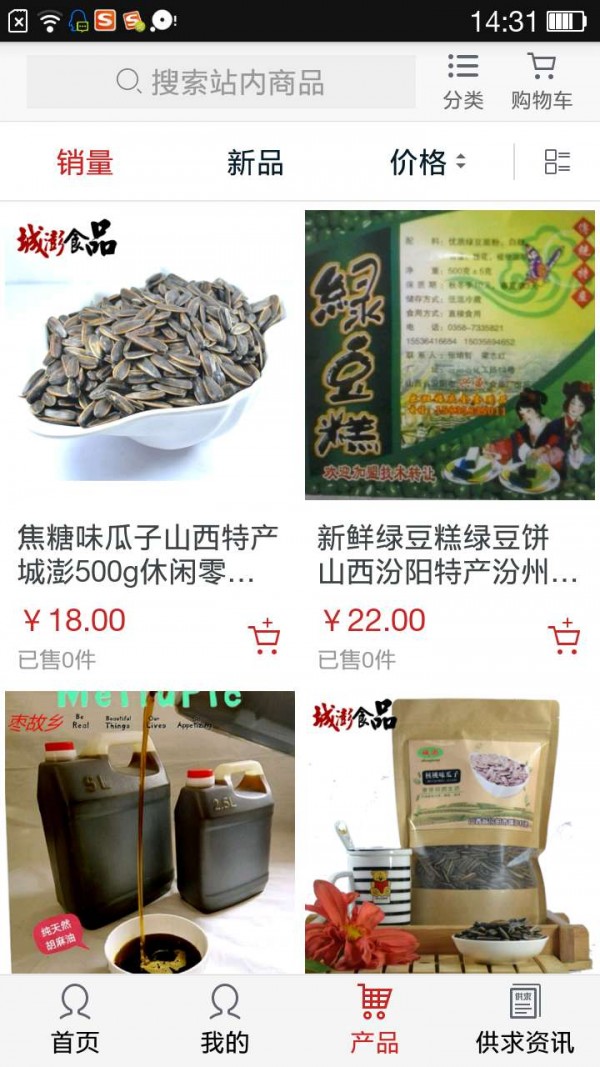Viewport: 600px width, 1067px height.
Task: Add 焦糖味瓜子 ¥18.00 to cart
Action: coord(264,637)
